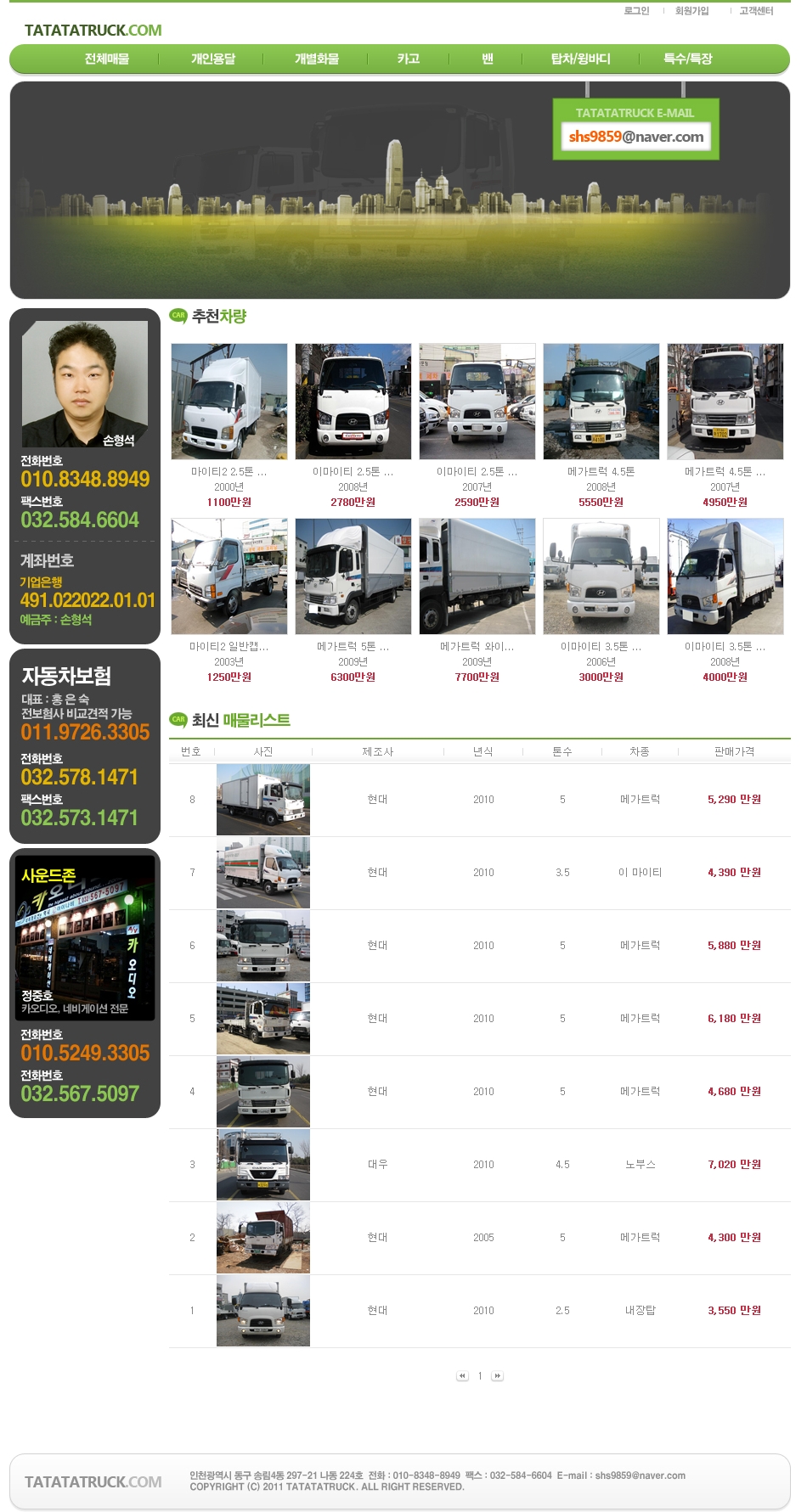Open the 회원가입 sign-up link
Image resolution: width=807 pixels, height=1512 pixels.
[x=691, y=11]
